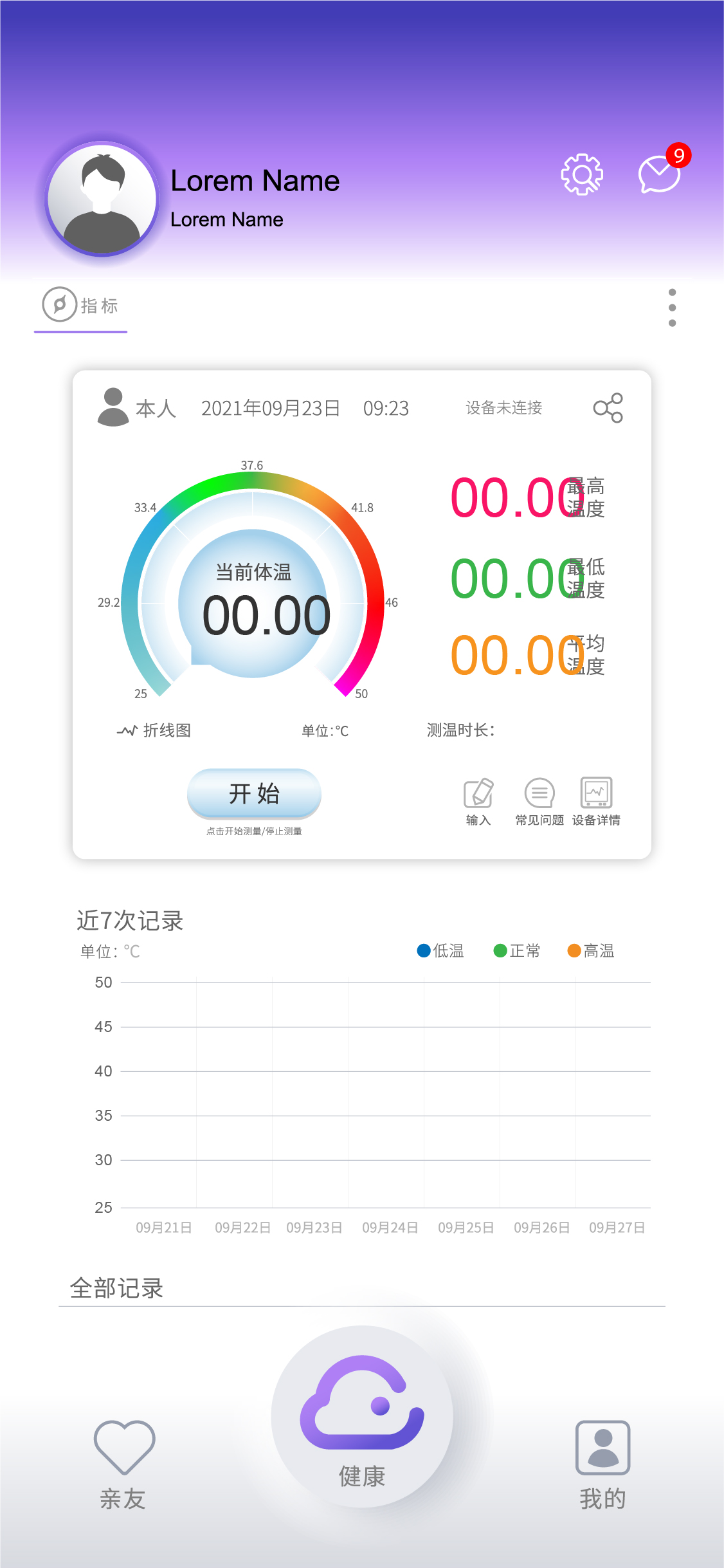Tap the profile avatar picture

102,199
